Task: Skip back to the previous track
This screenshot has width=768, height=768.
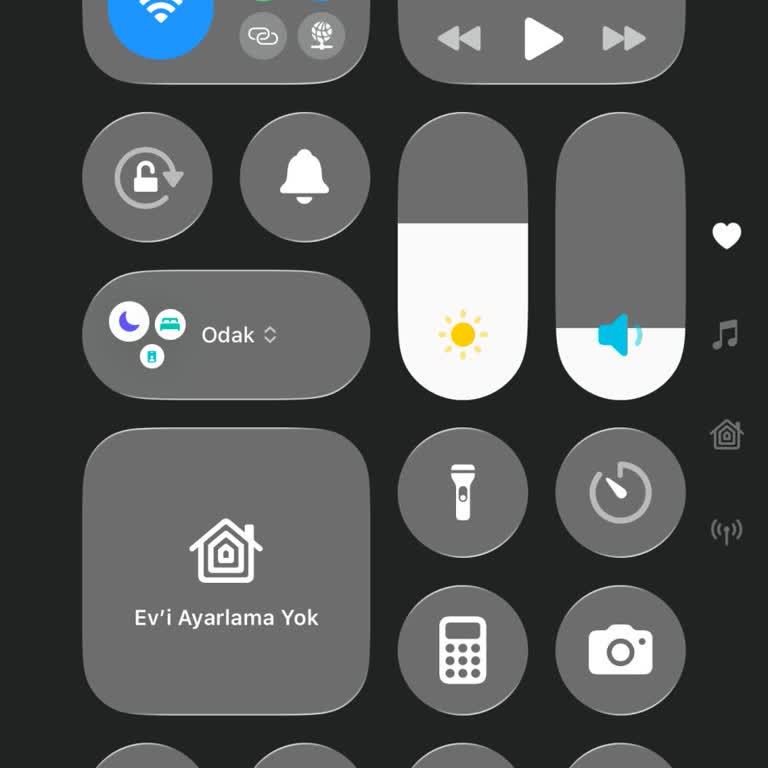Action: [x=459, y=39]
